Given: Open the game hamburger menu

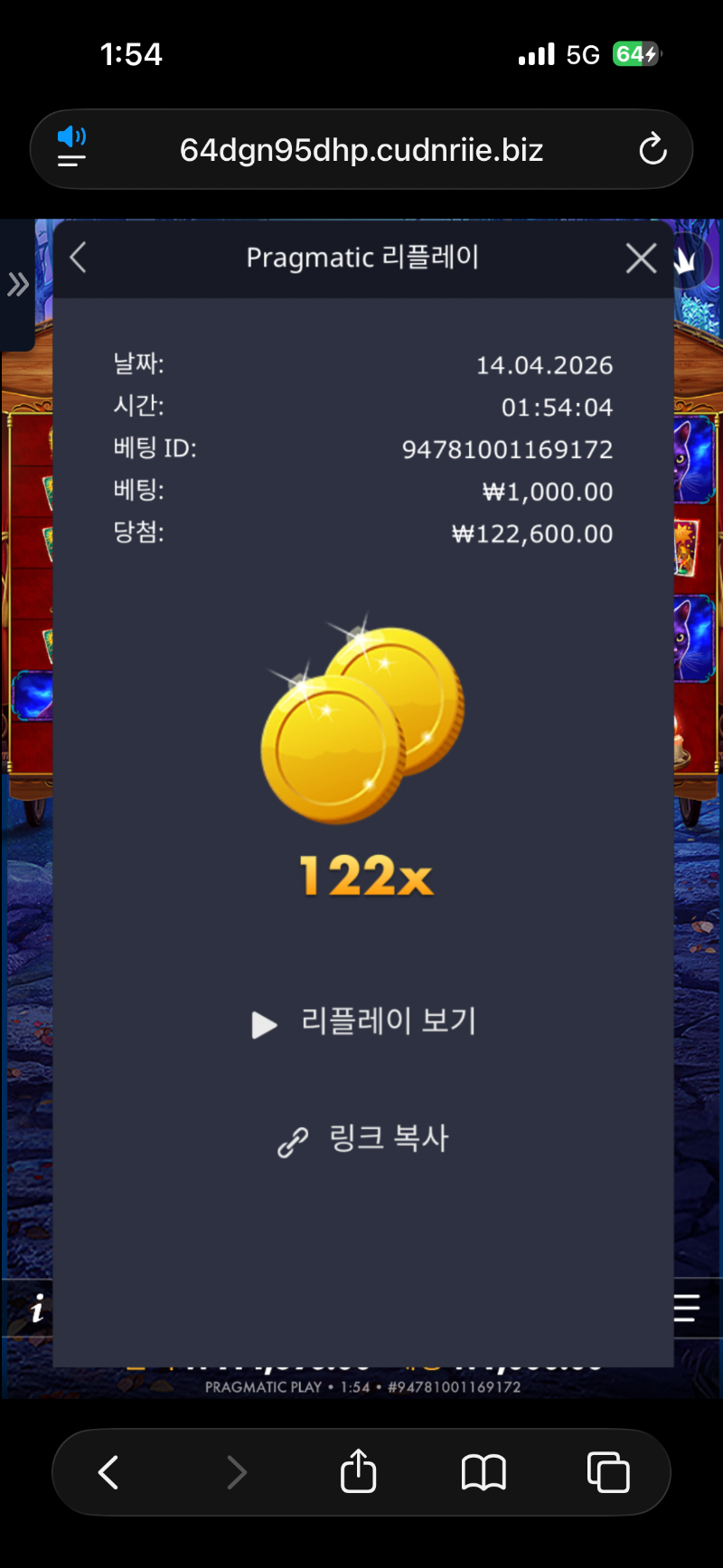Looking at the screenshot, I should 688,1308.
